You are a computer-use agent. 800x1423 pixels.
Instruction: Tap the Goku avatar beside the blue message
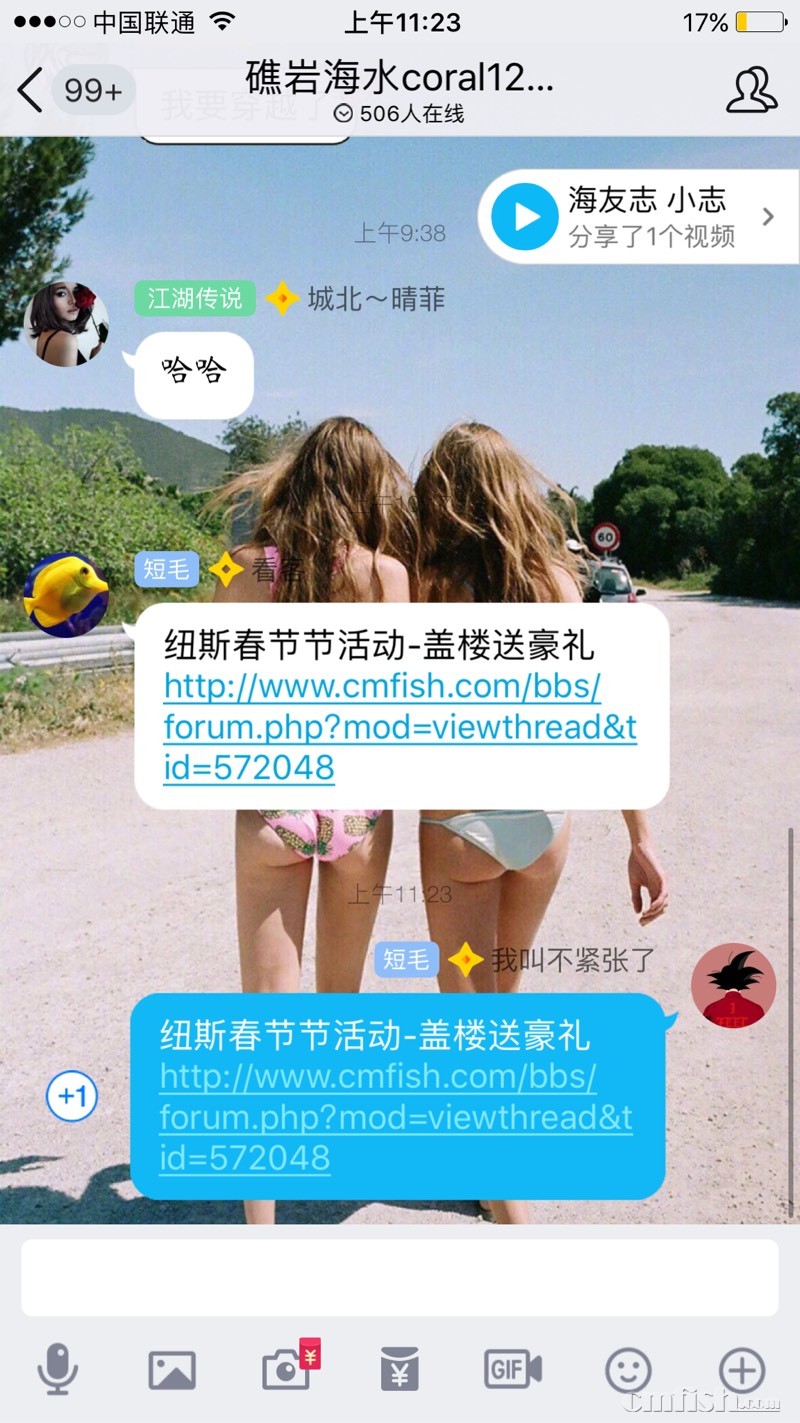click(734, 985)
